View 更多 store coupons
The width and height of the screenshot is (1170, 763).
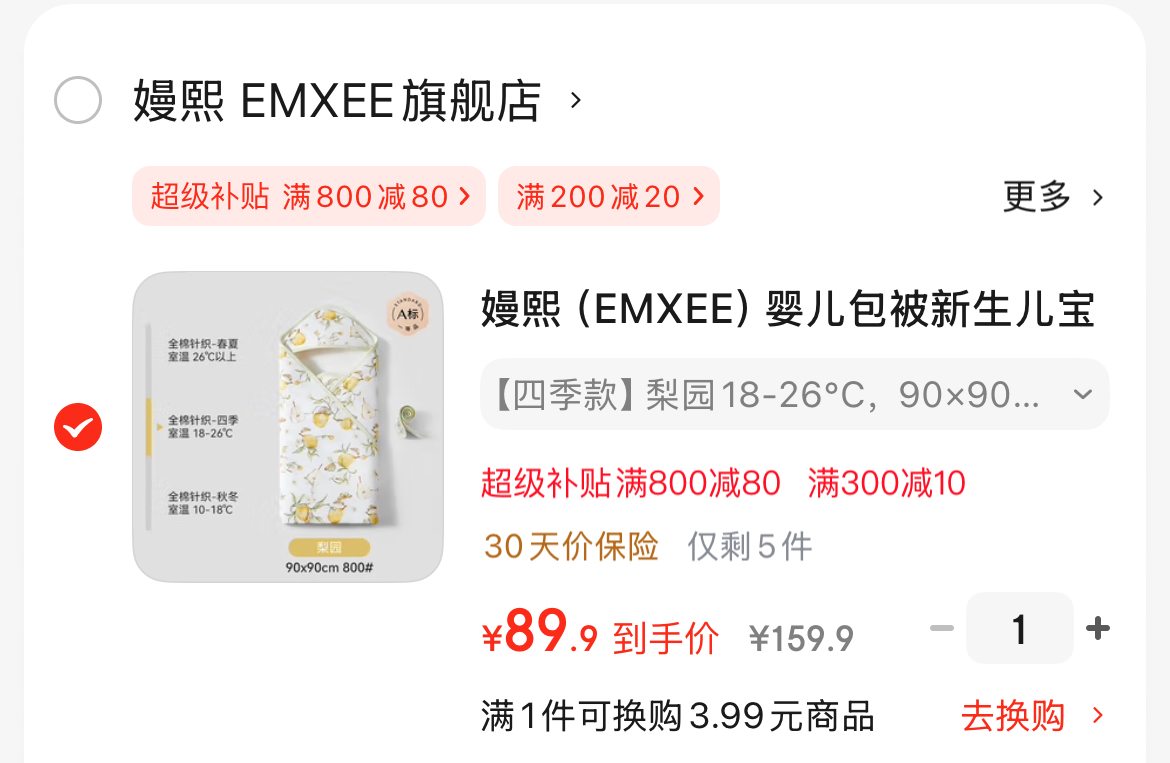pyautogui.click(x=1053, y=196)
